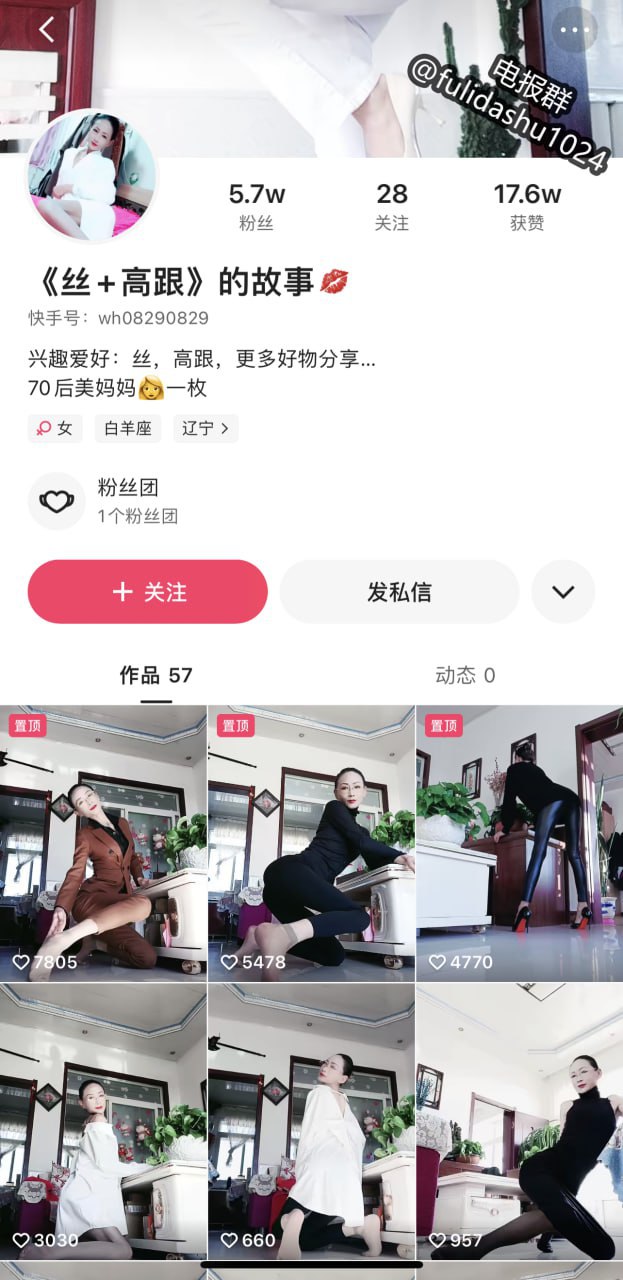The image size is (623, 1280).
Task: Open the pinned video with 7805 likes
Action: (103, 843)
